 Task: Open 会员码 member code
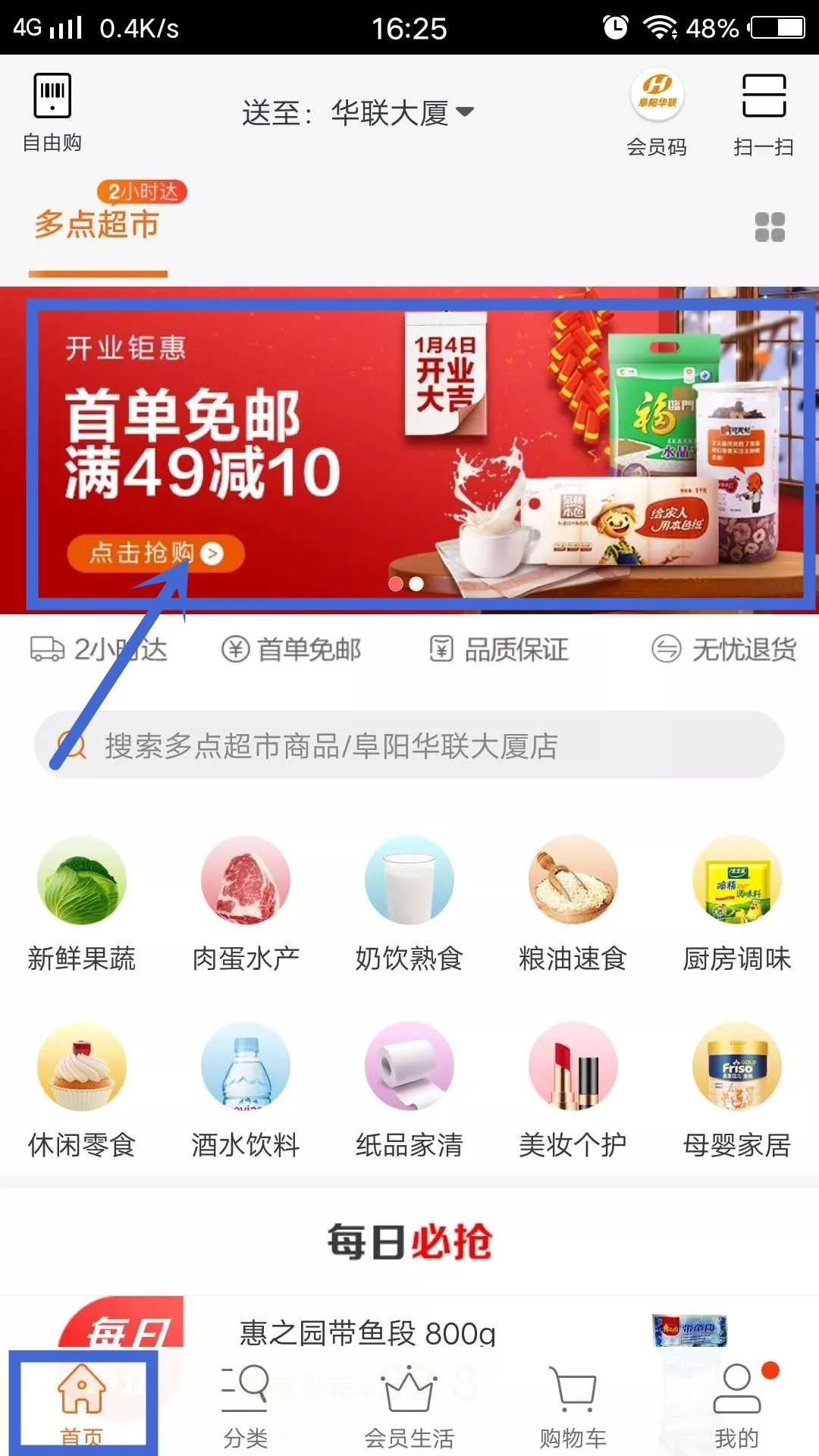(657, 114)
